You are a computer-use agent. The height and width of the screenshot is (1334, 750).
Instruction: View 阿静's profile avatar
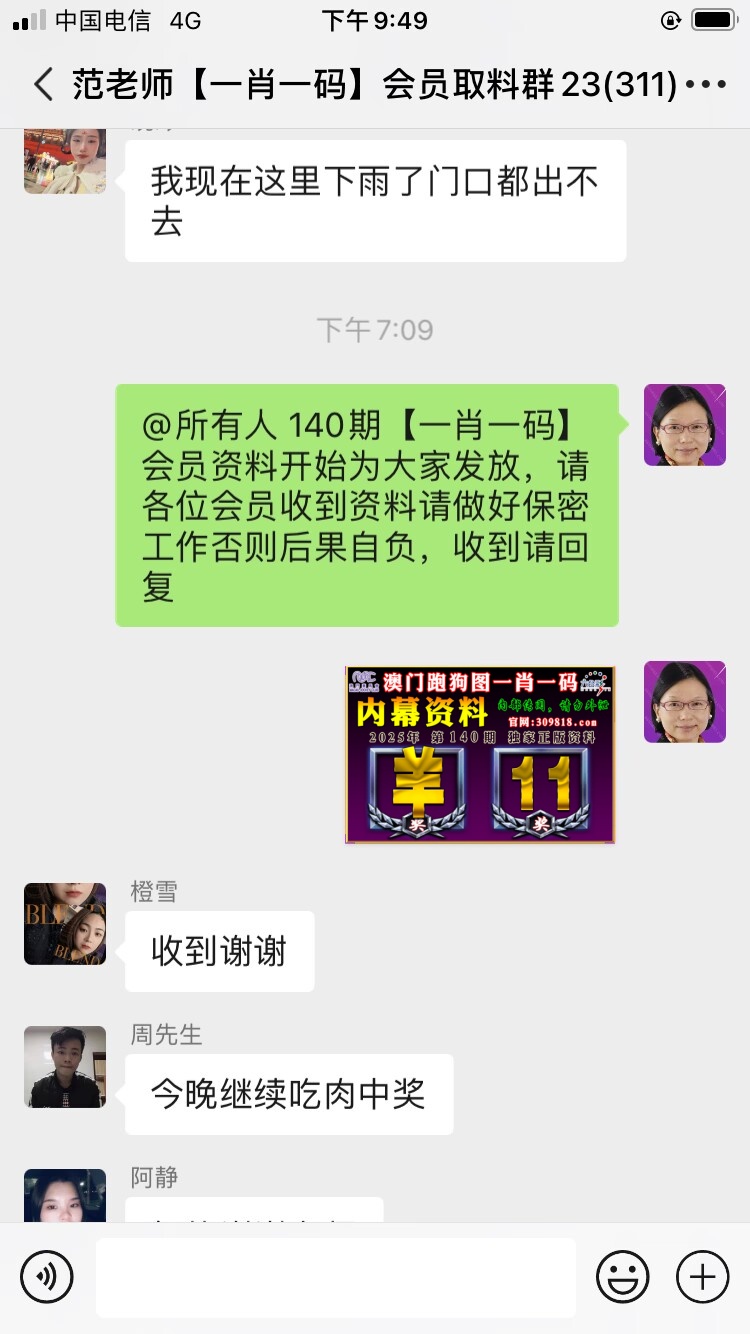(65, 1196)
